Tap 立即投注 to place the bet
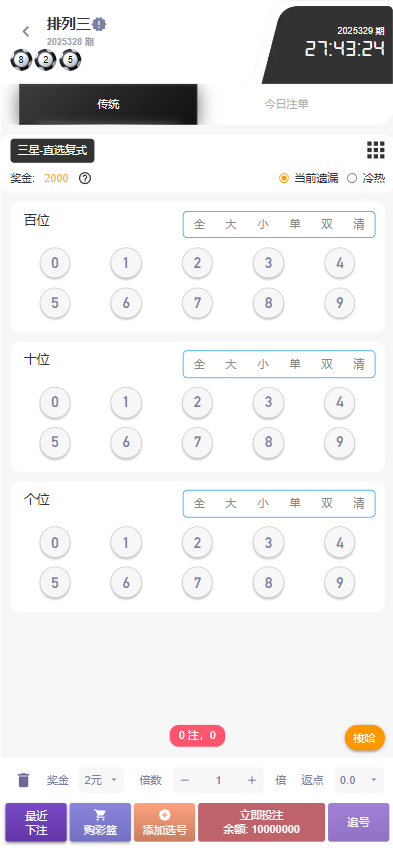The image size is (393, 850). coord(261,822)
